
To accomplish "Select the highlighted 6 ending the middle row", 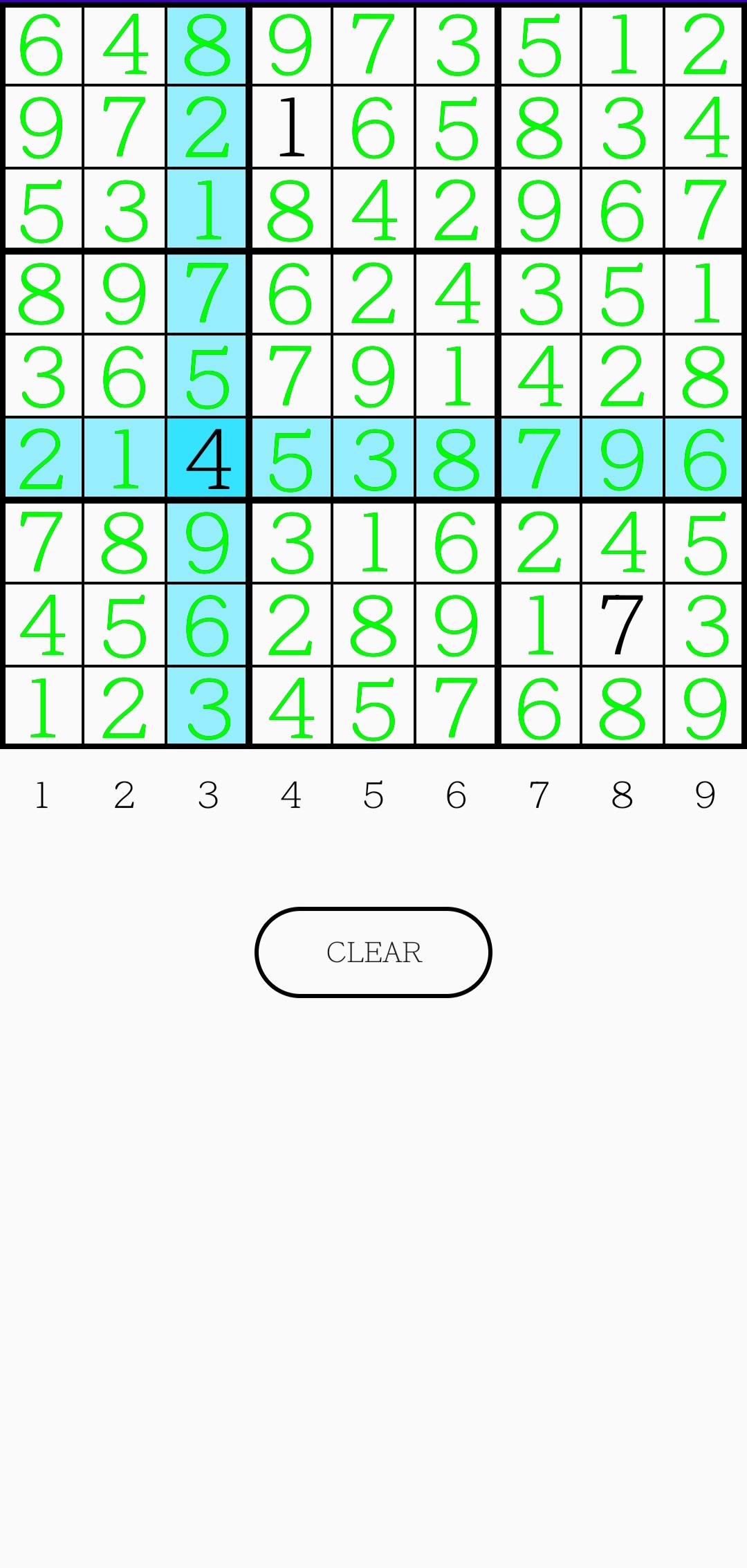I will pos(705,458).
